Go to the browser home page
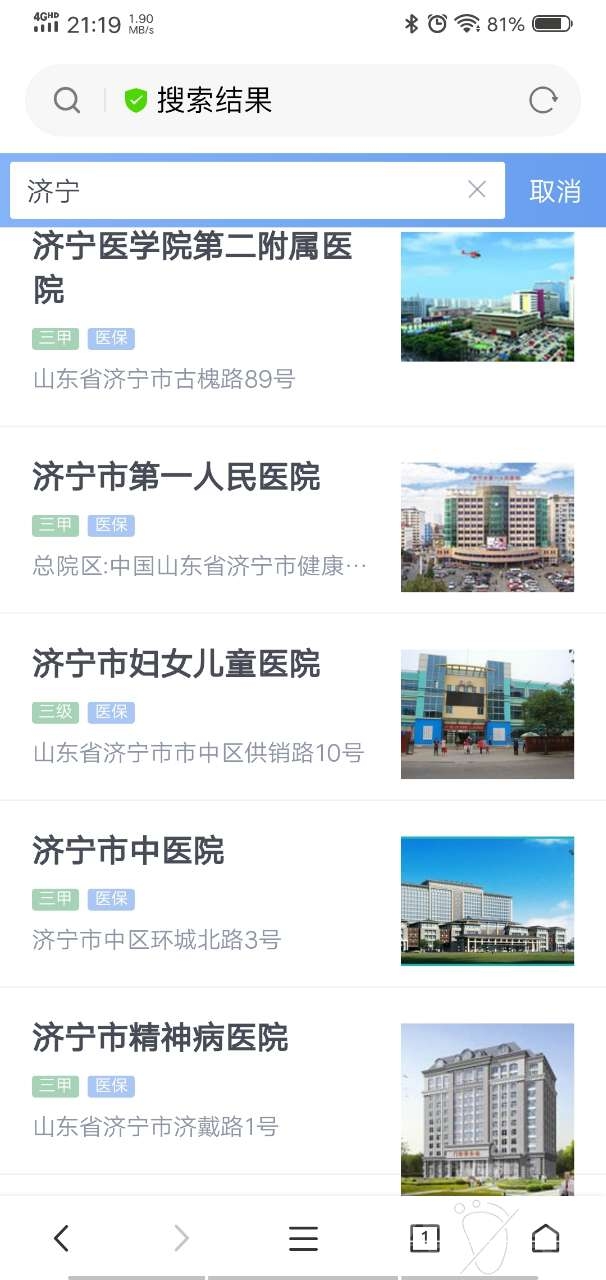 pos(545,1239)
